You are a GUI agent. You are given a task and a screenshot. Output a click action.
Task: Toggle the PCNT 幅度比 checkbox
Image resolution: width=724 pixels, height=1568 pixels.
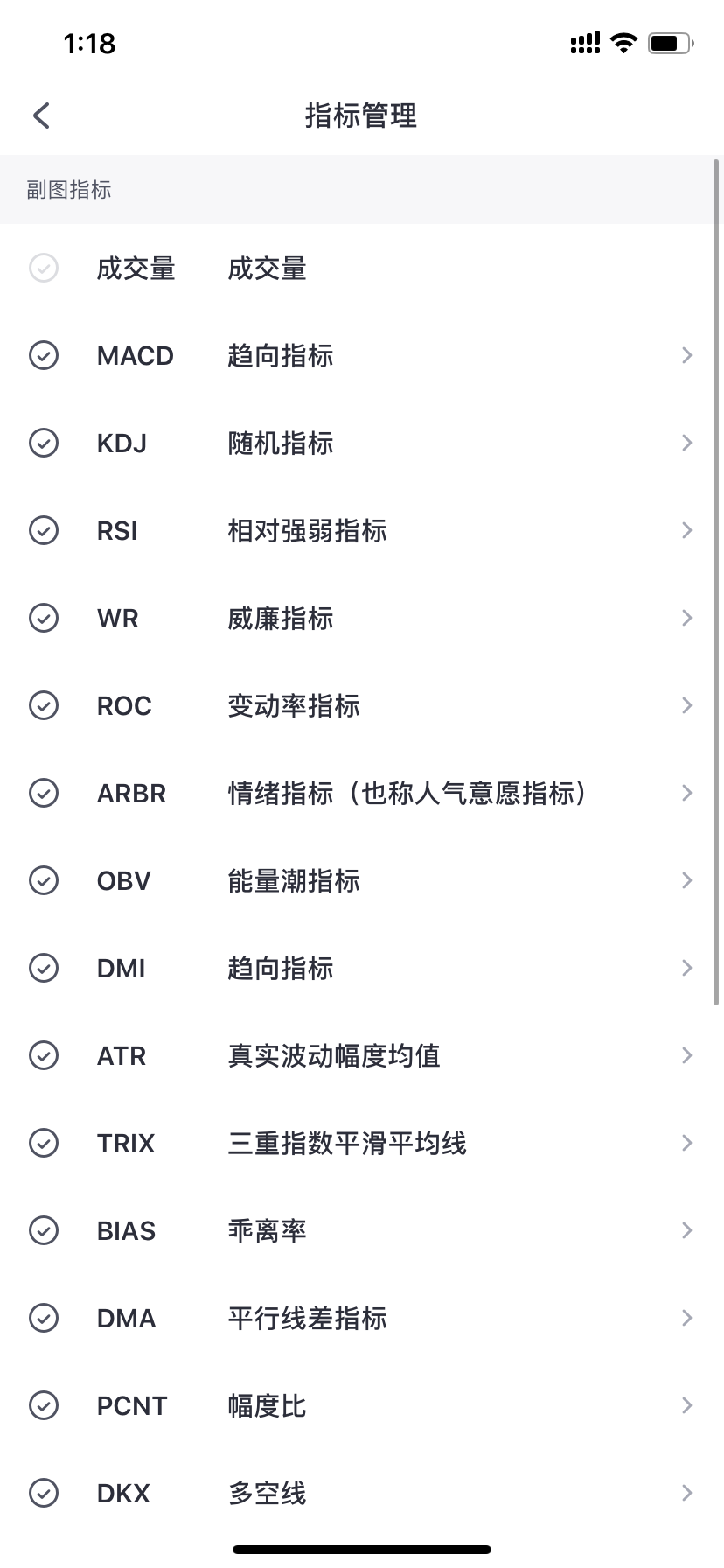coord(44,1405)
